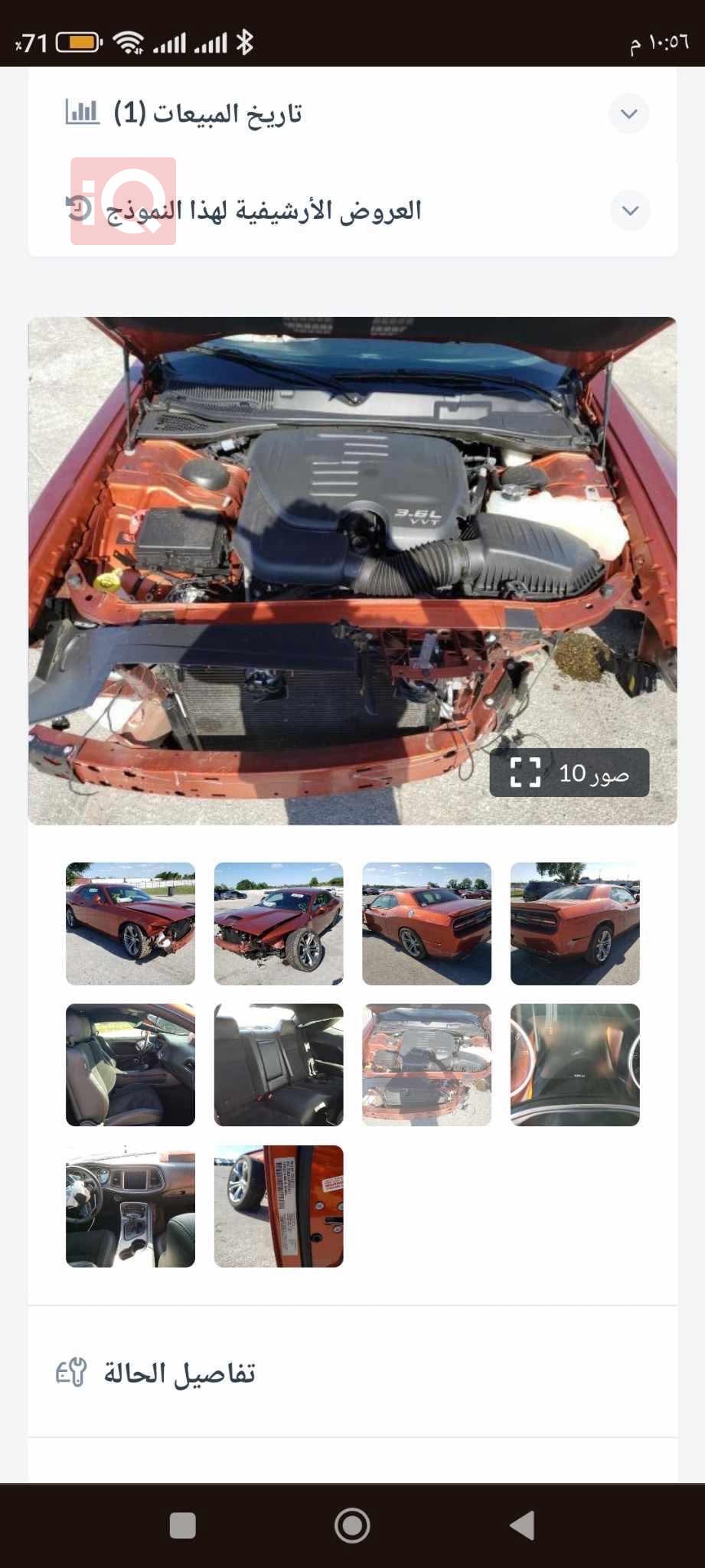View front-right damaged car thumbnail
The height and width of the screenshot is (1568, 705).
(279, 923)
